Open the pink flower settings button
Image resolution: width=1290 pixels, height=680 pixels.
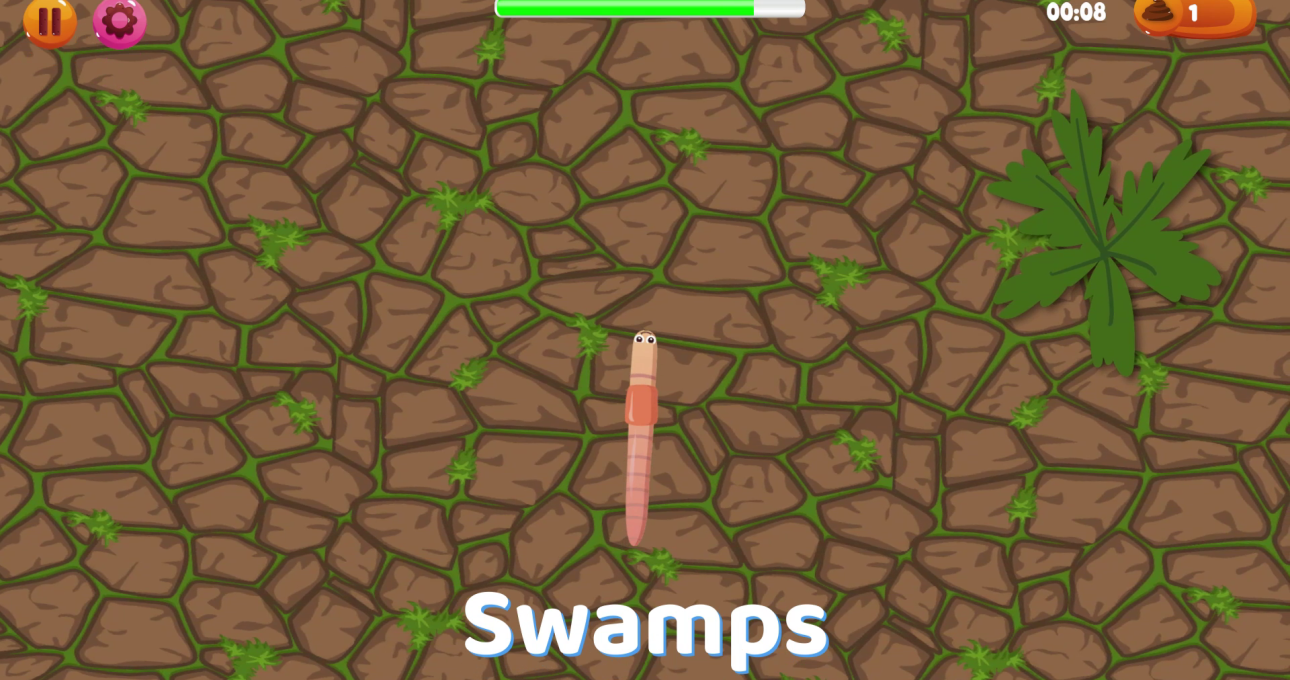(119, 19)
